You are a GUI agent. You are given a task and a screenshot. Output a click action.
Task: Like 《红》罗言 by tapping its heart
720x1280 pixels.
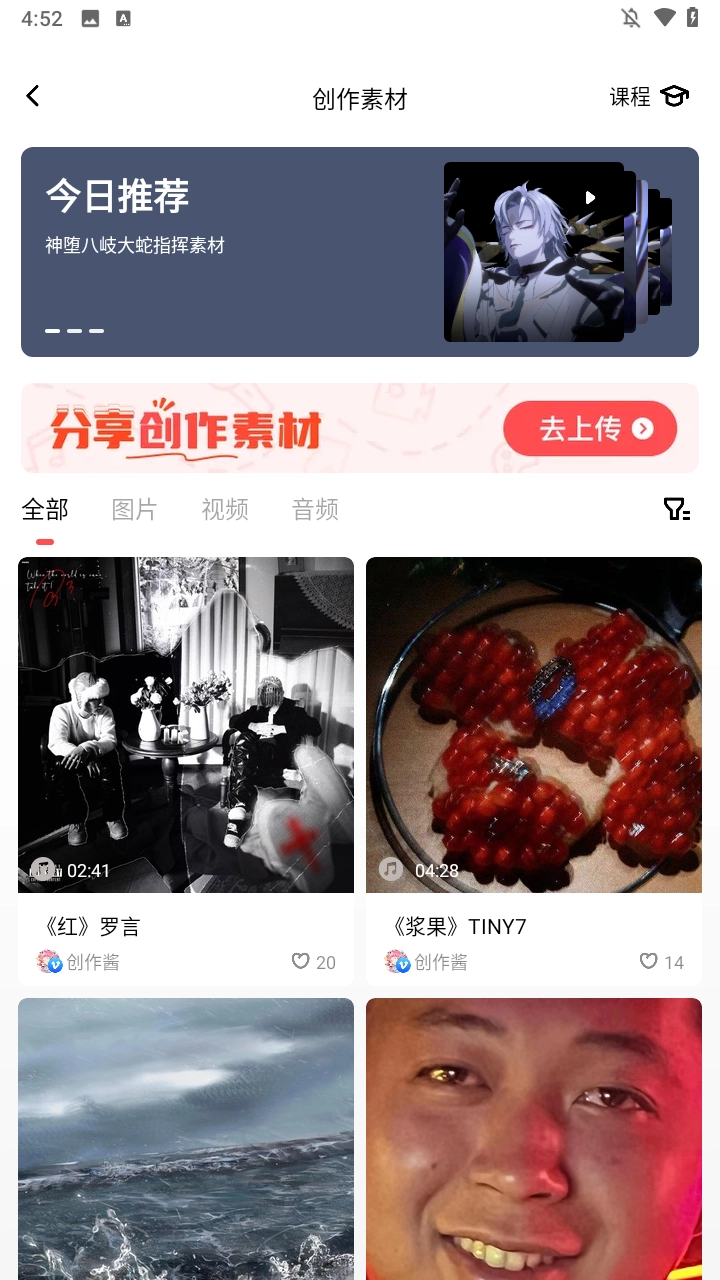[300, 961]
